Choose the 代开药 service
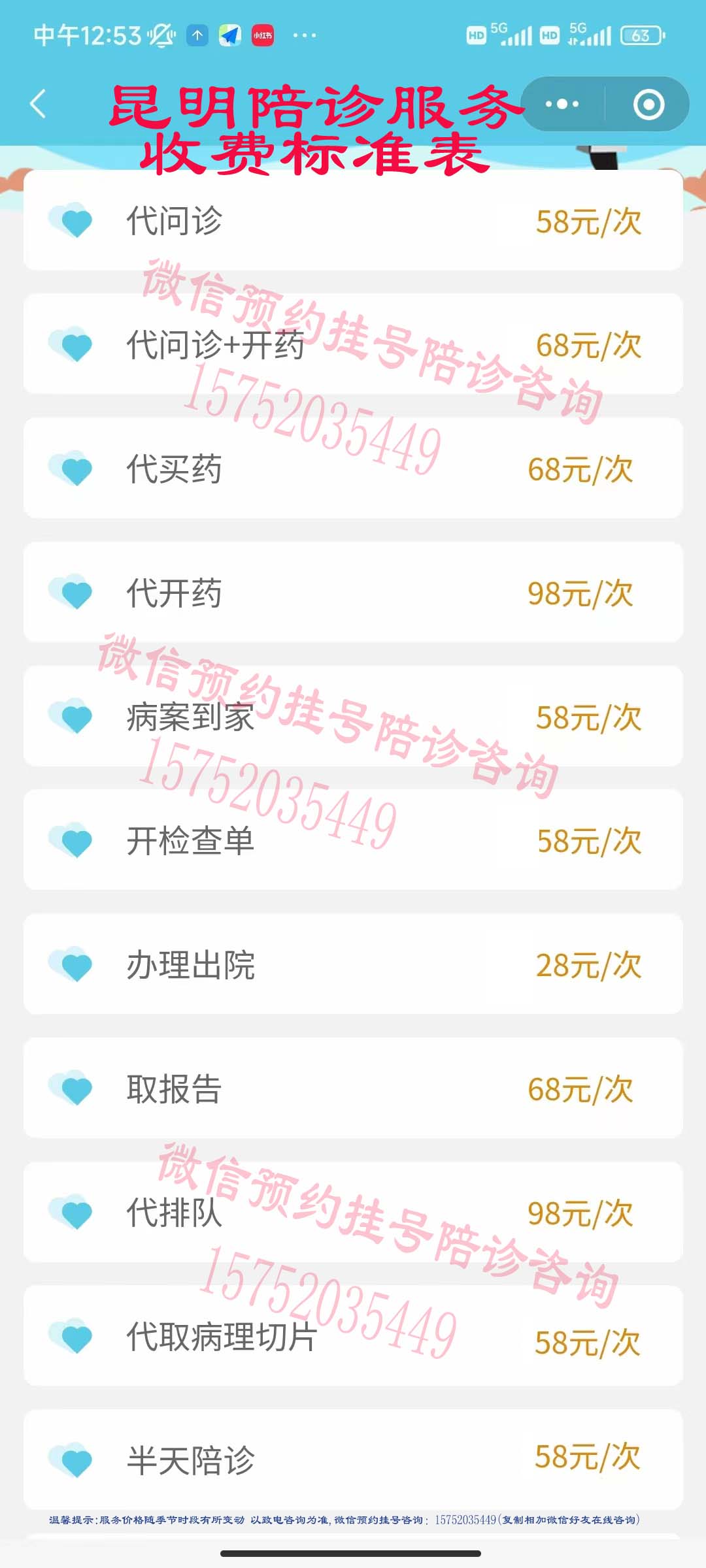This screenshot has width=706, height=1568. 353,592
